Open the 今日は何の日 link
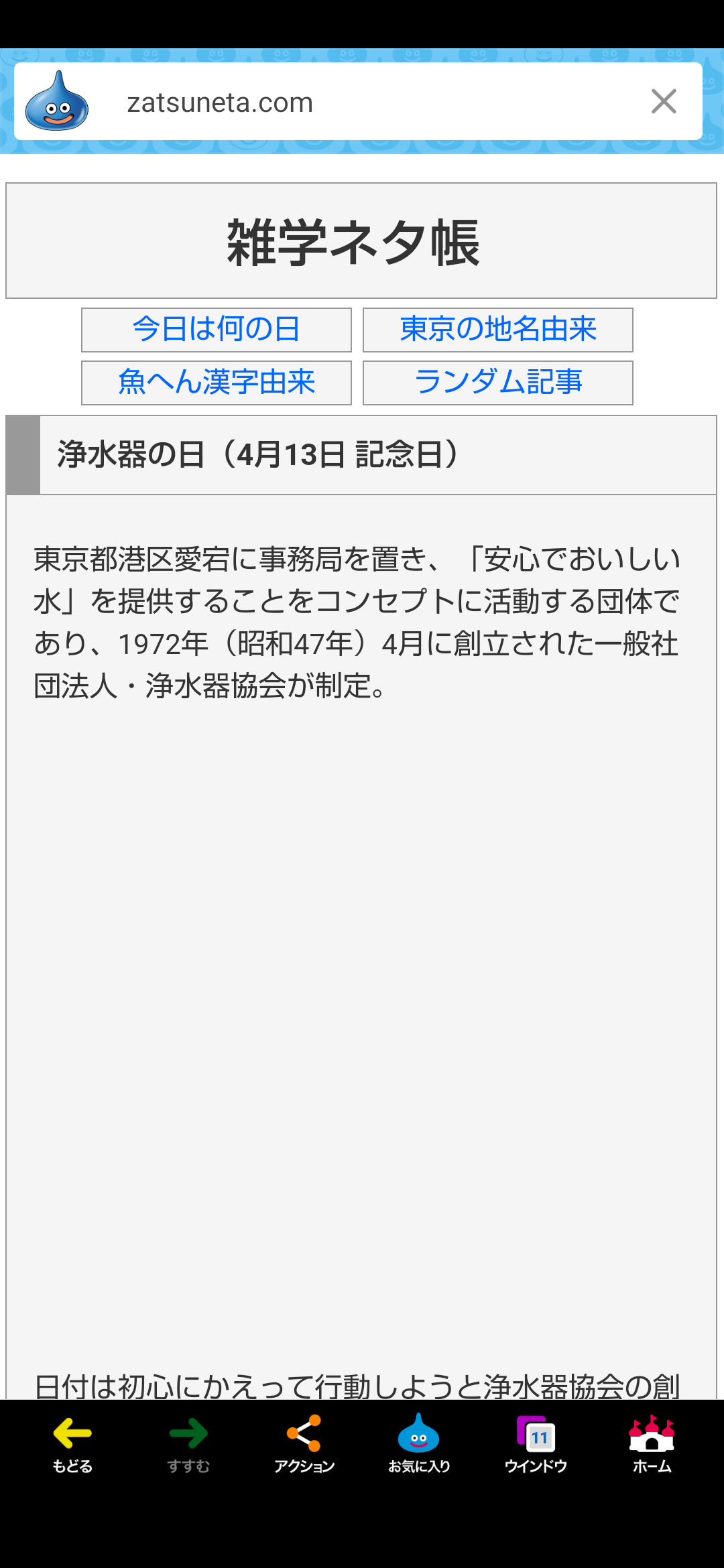724x1568 pixels. pos(217,330)
